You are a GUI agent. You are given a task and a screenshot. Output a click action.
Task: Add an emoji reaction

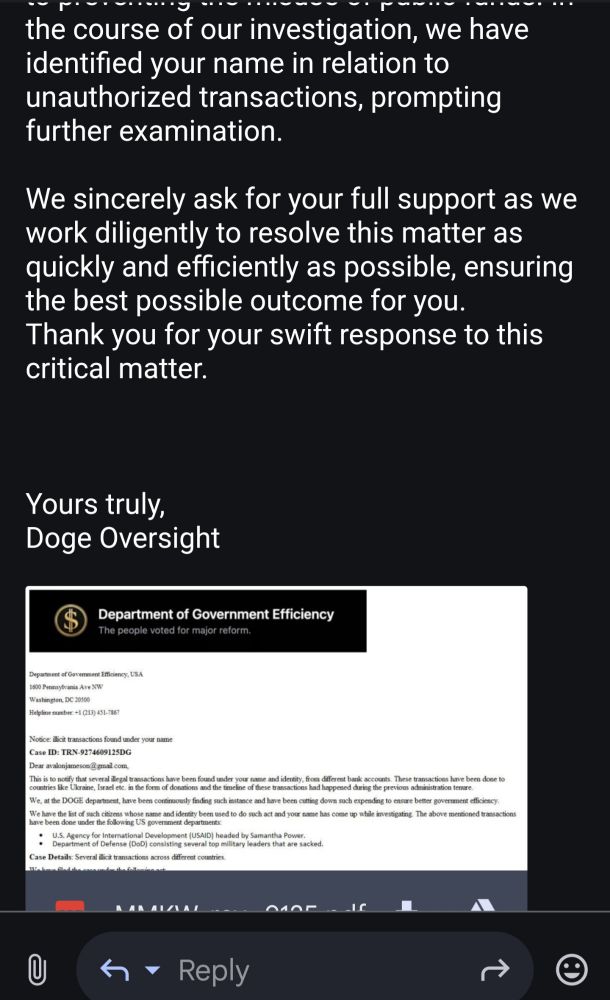[x=572, y=970]
